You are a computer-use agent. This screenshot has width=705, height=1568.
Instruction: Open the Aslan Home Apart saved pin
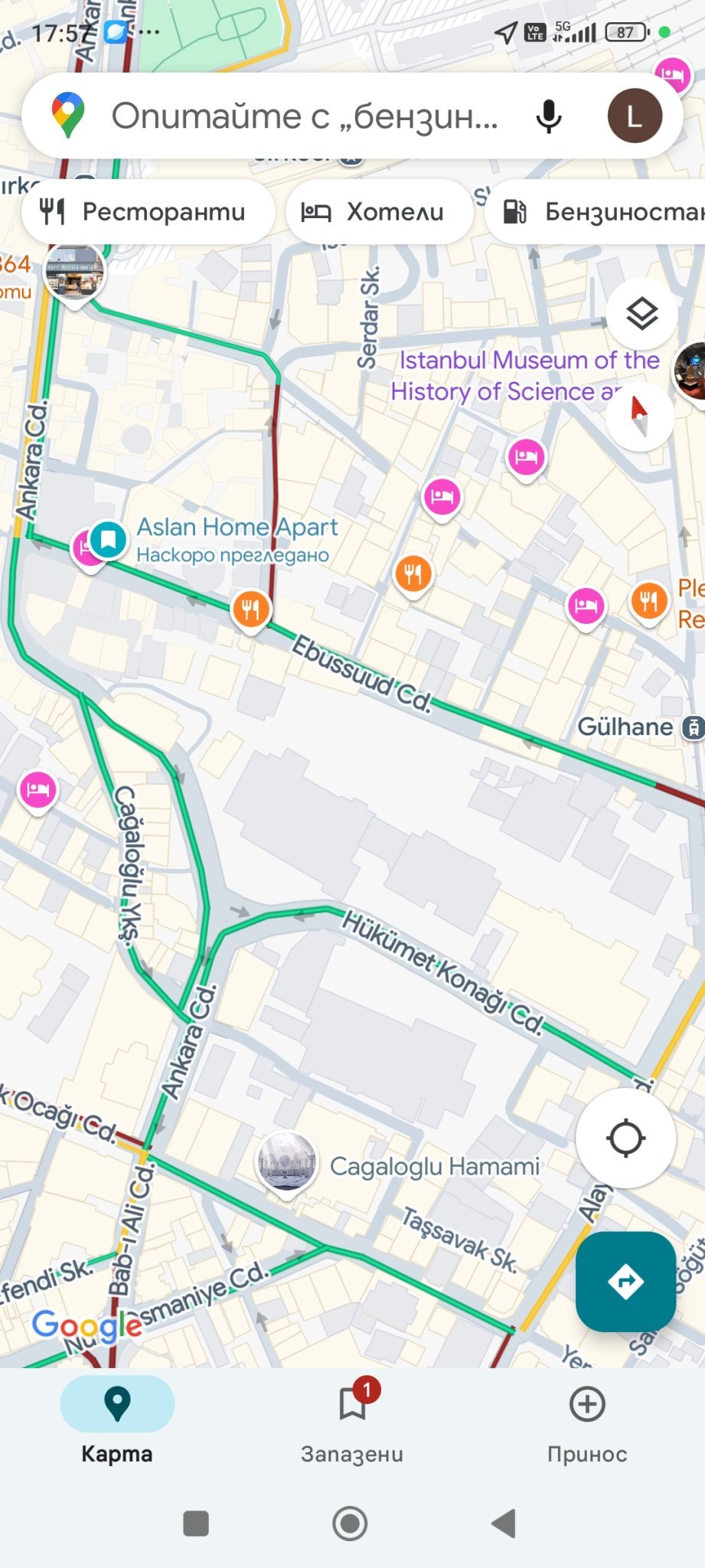point(108,540)
